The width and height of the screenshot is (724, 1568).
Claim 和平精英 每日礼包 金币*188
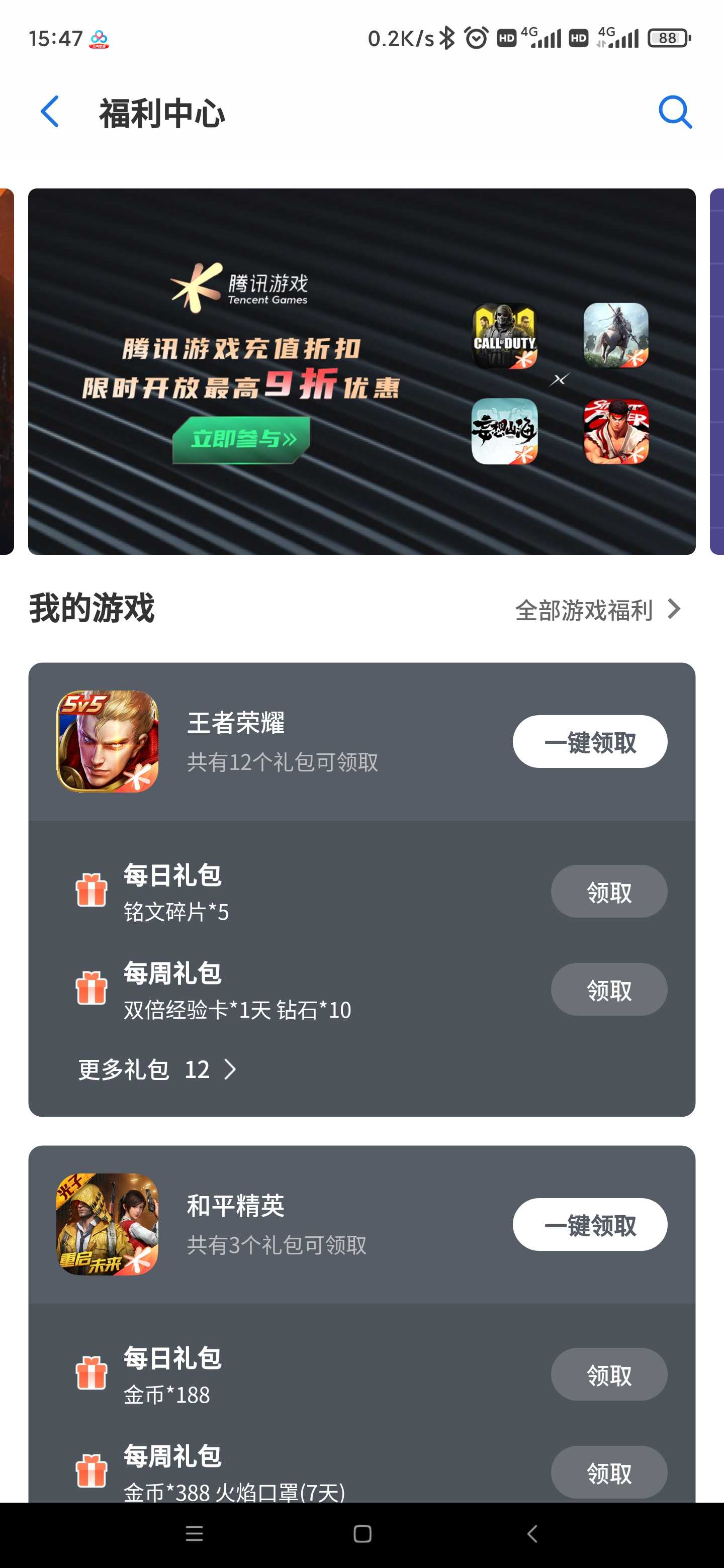click(609, 1375)
